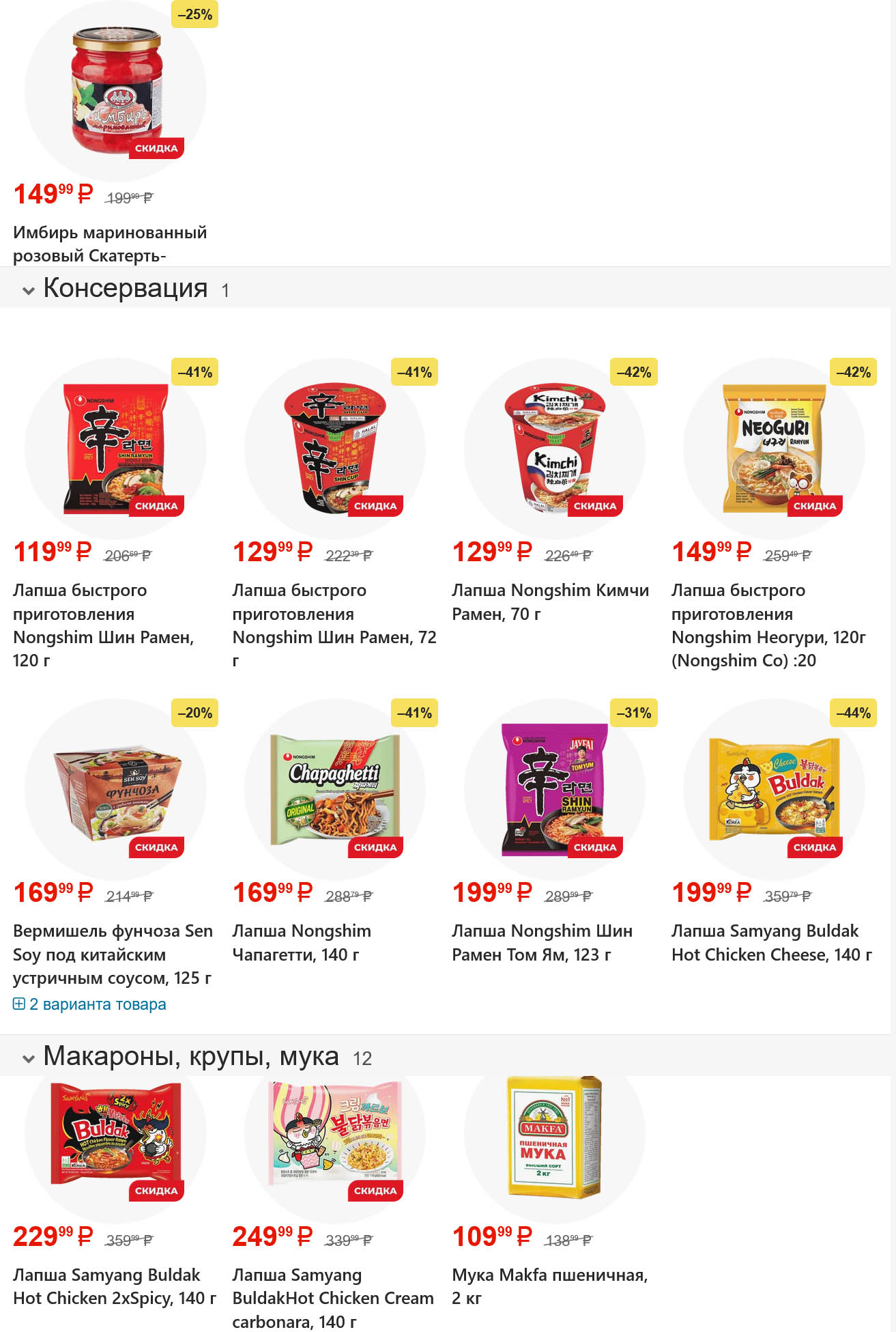View Лапша Nongshim Кимчи Рамен, 70 г
This screenshot has width=896, height=1332.
click(550, 601)
